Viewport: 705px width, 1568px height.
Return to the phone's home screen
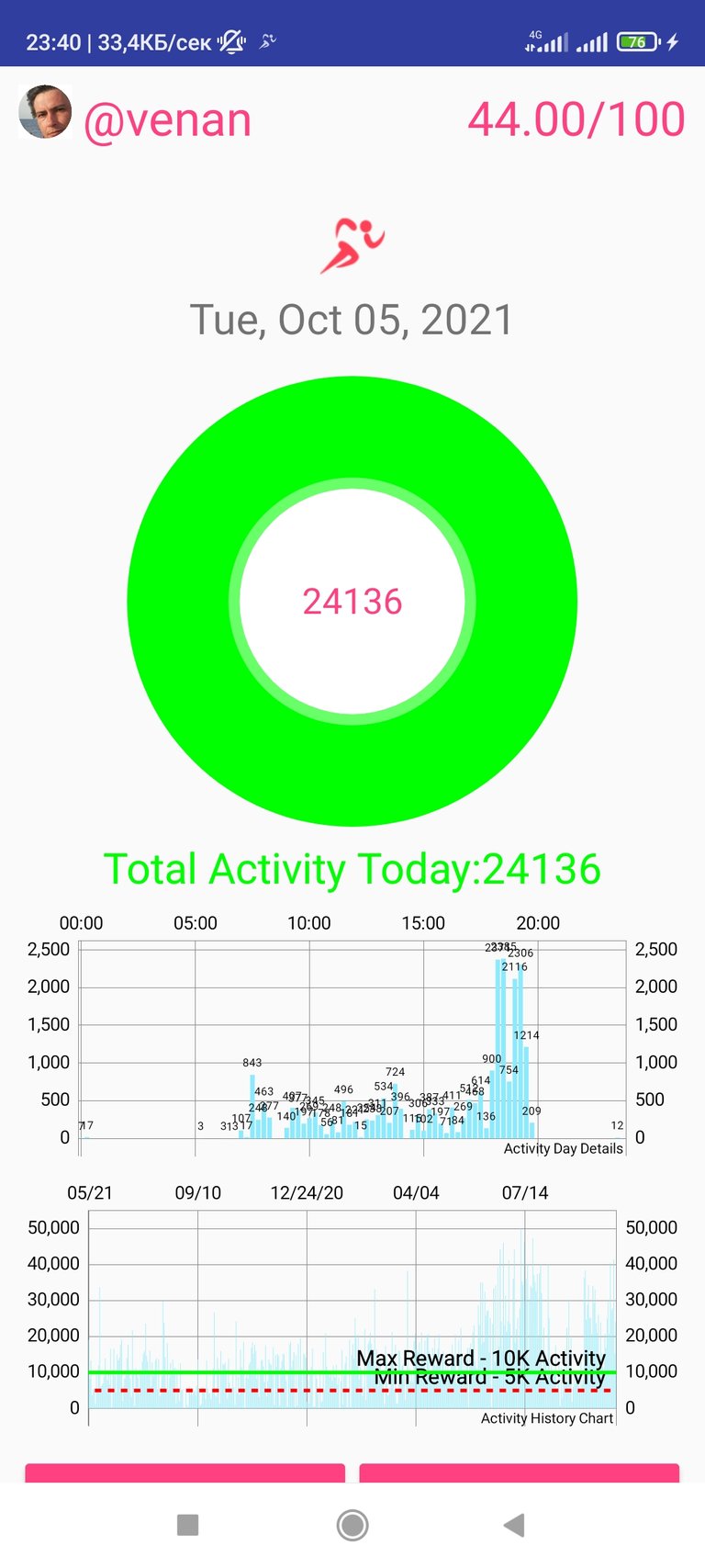[x=352, y=1526]
